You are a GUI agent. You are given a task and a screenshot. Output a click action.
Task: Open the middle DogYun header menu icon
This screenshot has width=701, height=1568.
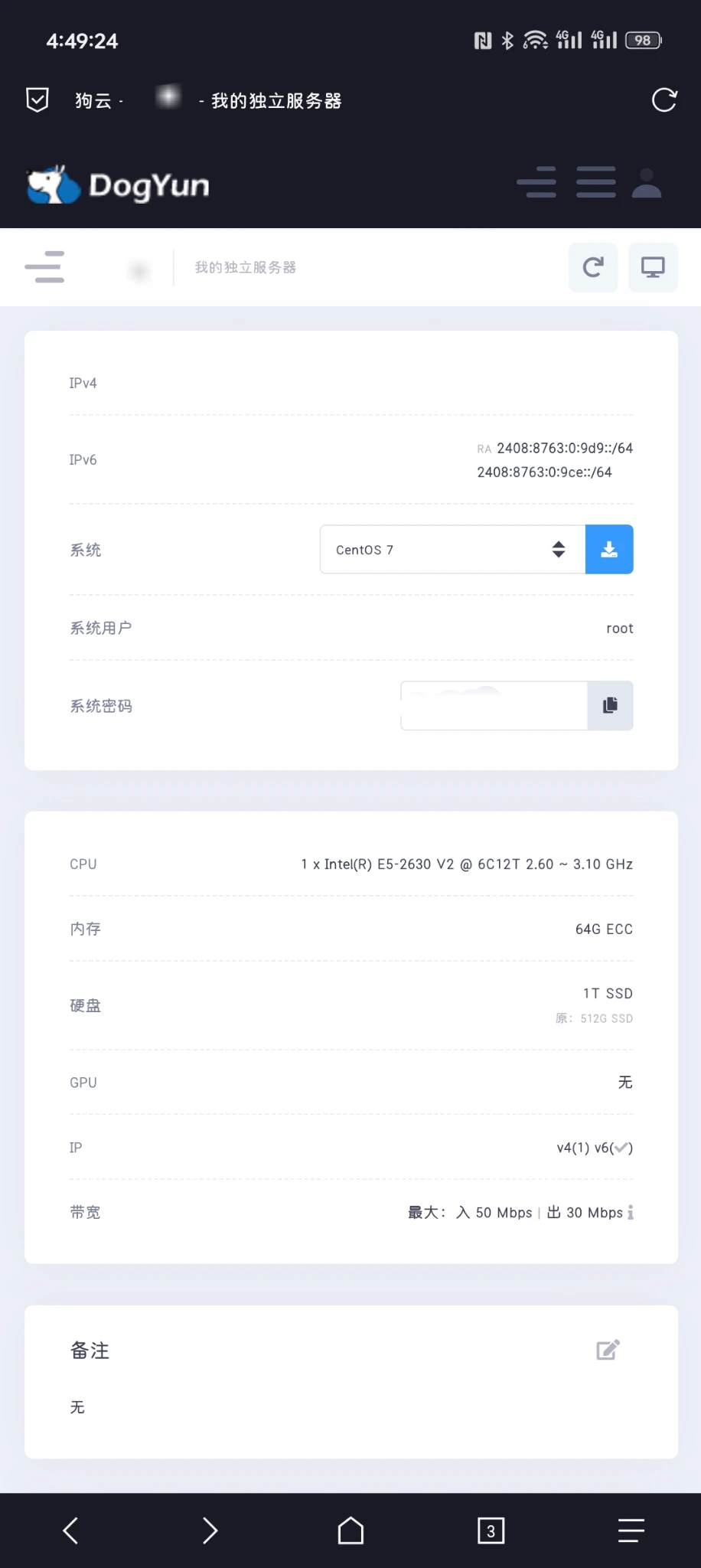pyautogui.click(x=595, y=182)
